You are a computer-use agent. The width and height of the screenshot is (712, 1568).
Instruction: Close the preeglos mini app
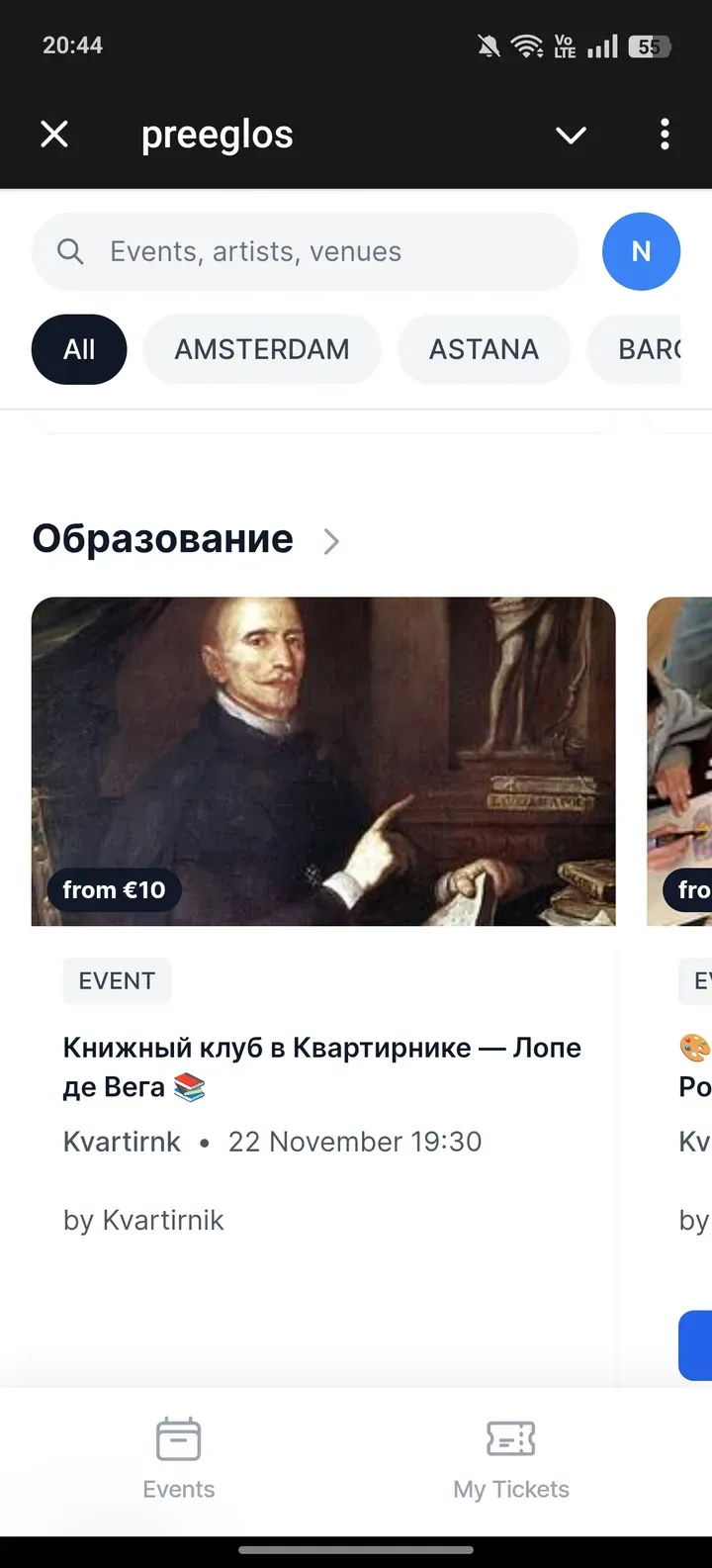coord(54,134)
